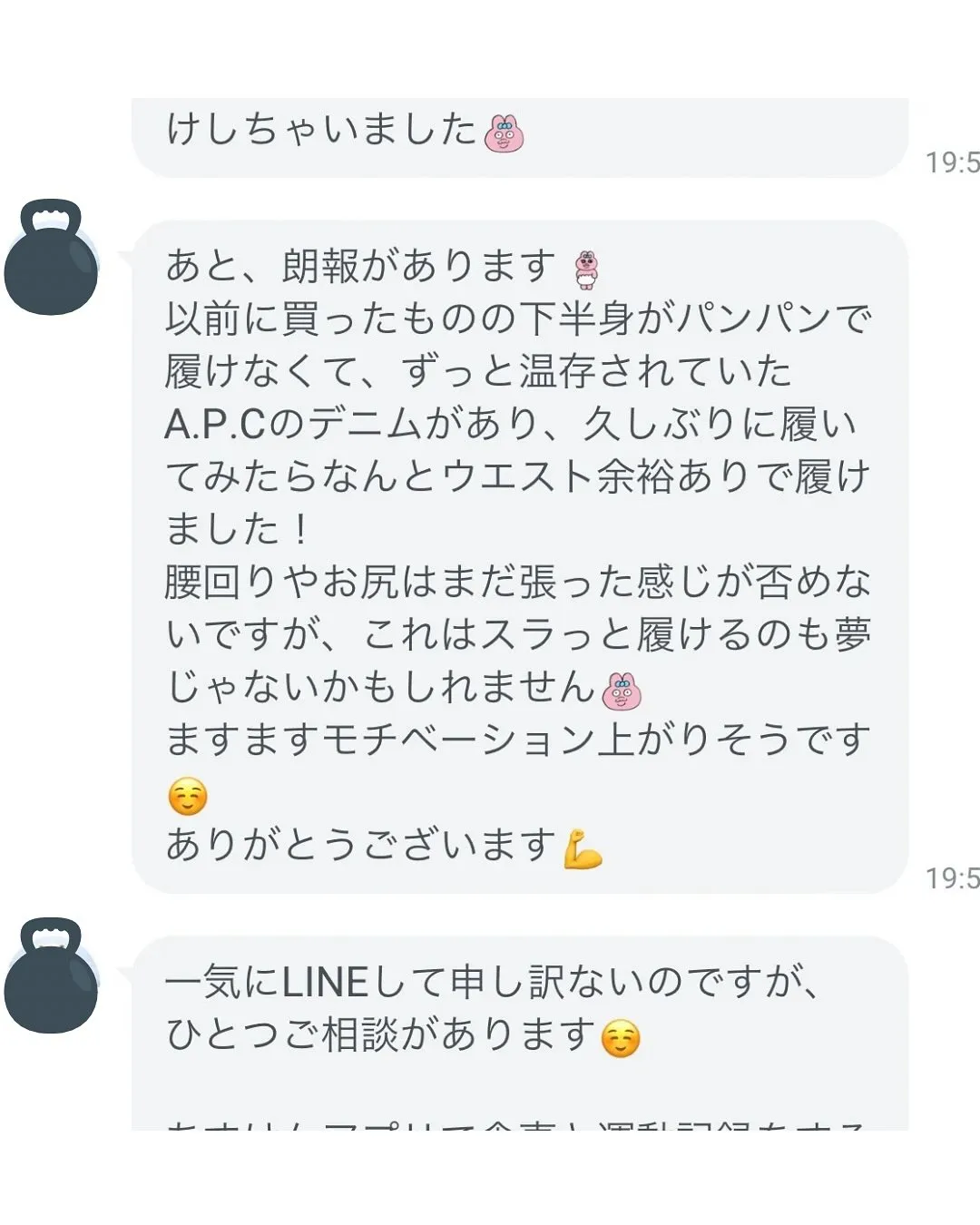Screen dimensions: 980x1225
Task: Click the 19:5 timestamp beside the long message
Action: pos(952,876)
